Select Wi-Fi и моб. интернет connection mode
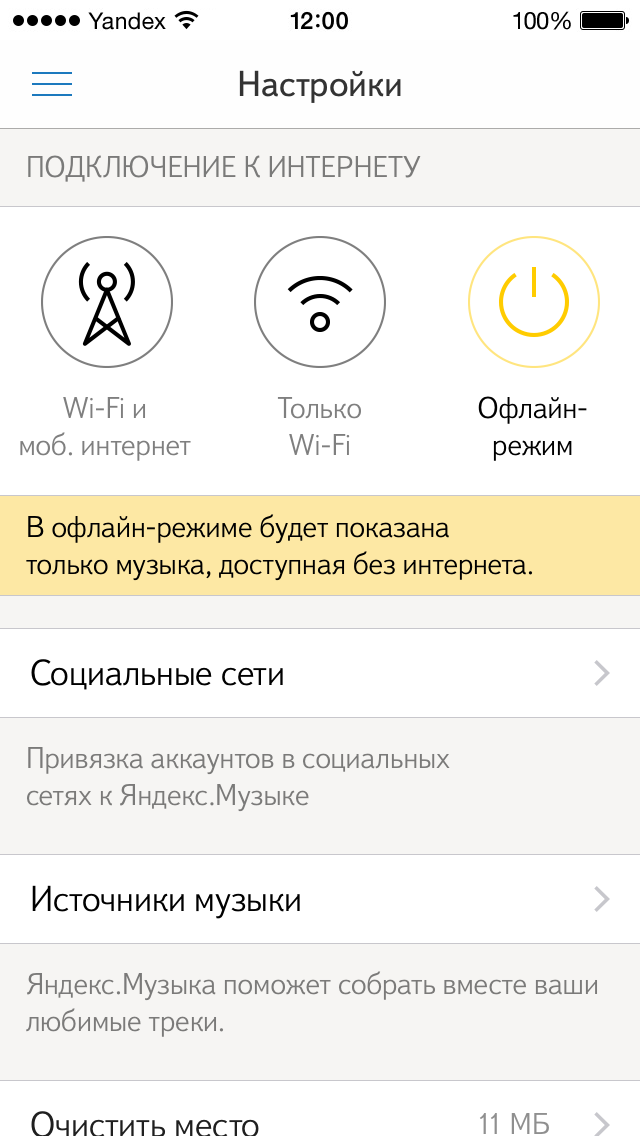Screen dimensions: 640x1136 pos(107,302)
